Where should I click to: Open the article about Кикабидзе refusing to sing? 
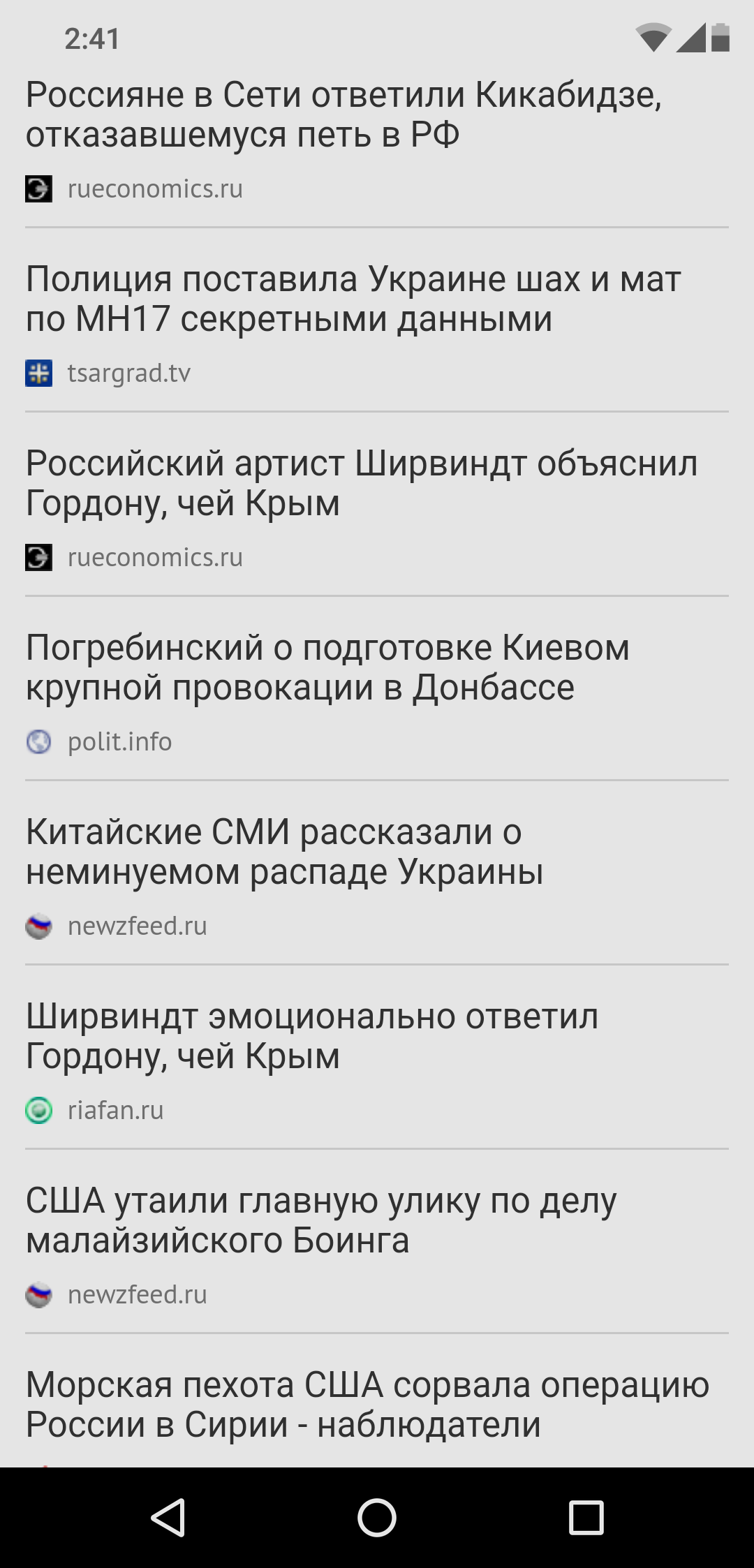pos(343,114)
